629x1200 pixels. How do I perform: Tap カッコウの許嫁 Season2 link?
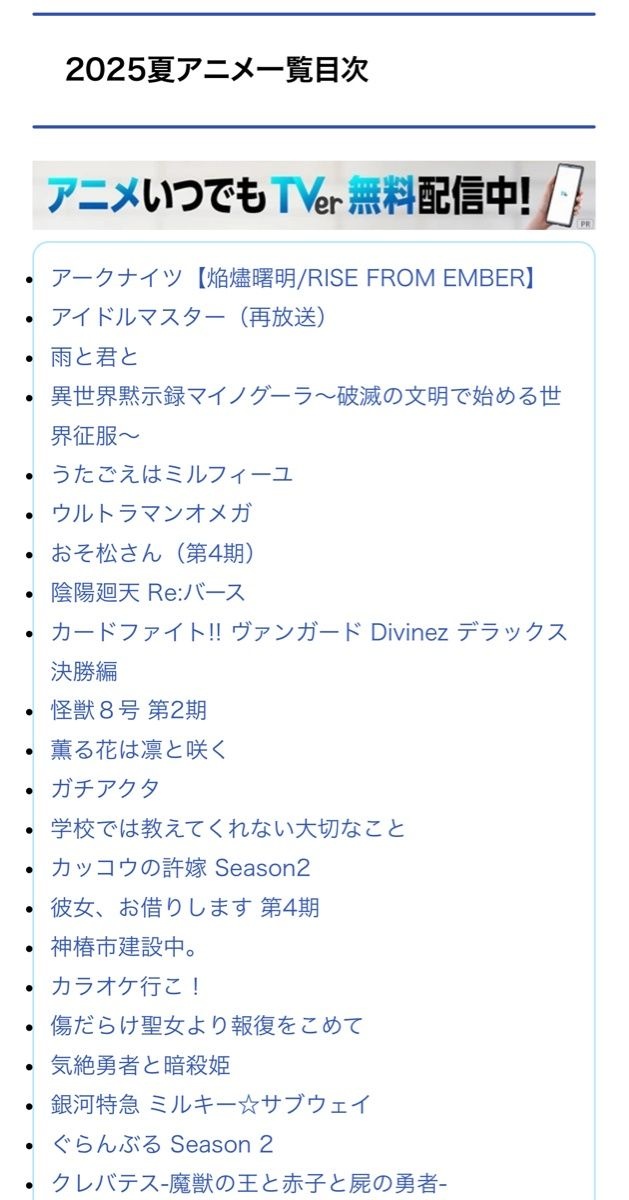(181, 867)
